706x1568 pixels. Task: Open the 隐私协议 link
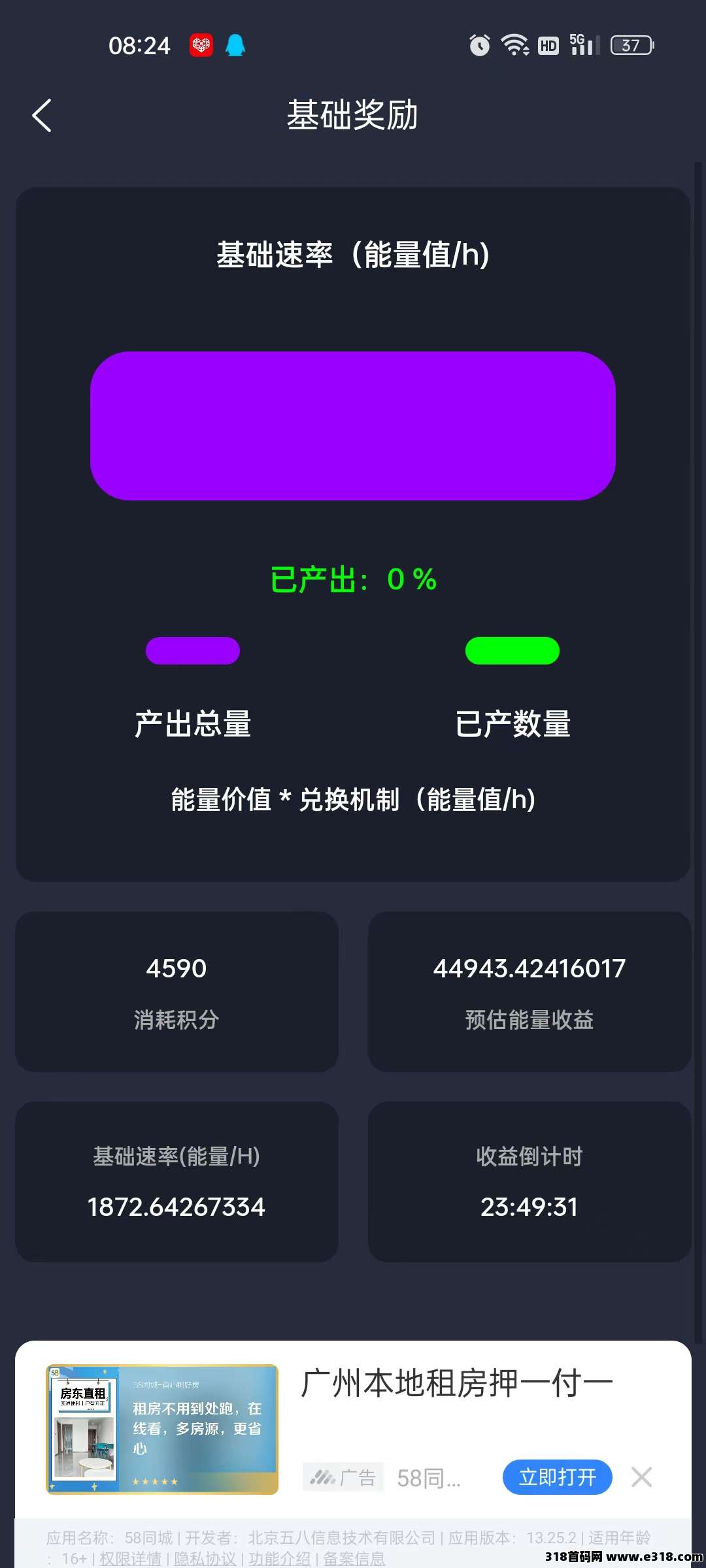[205, 1559]
